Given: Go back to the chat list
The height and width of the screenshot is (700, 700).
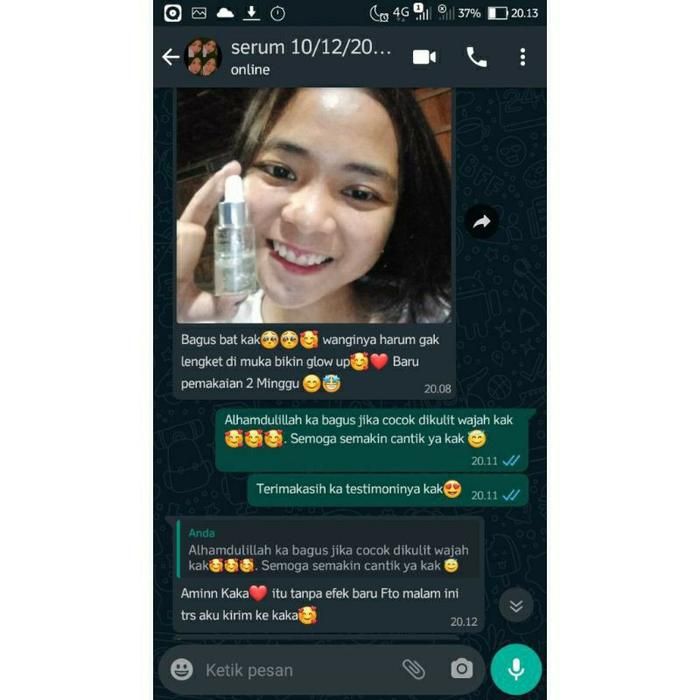Looking at the screenshot, I should pos(170,57).
